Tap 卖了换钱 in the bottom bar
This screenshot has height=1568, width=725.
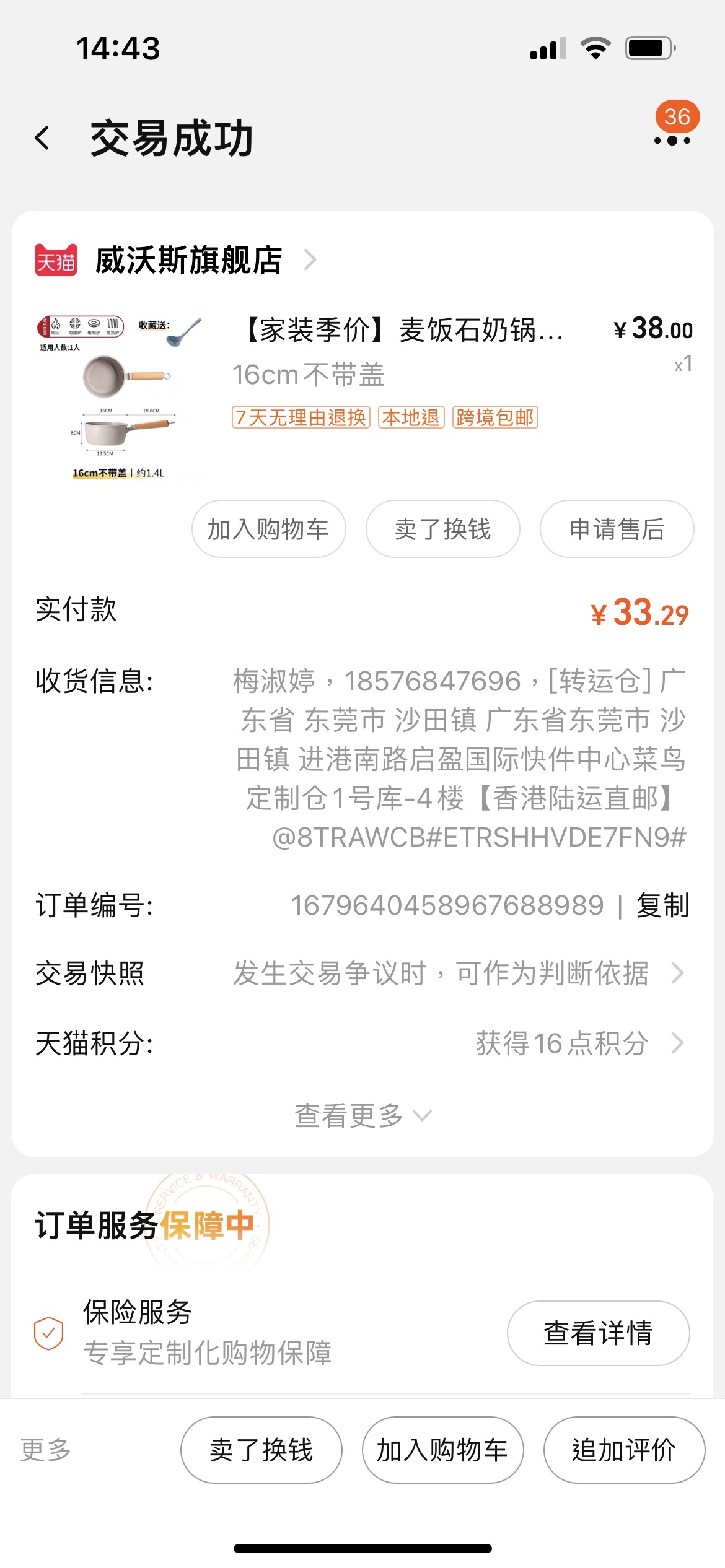tap(261, 1450)
